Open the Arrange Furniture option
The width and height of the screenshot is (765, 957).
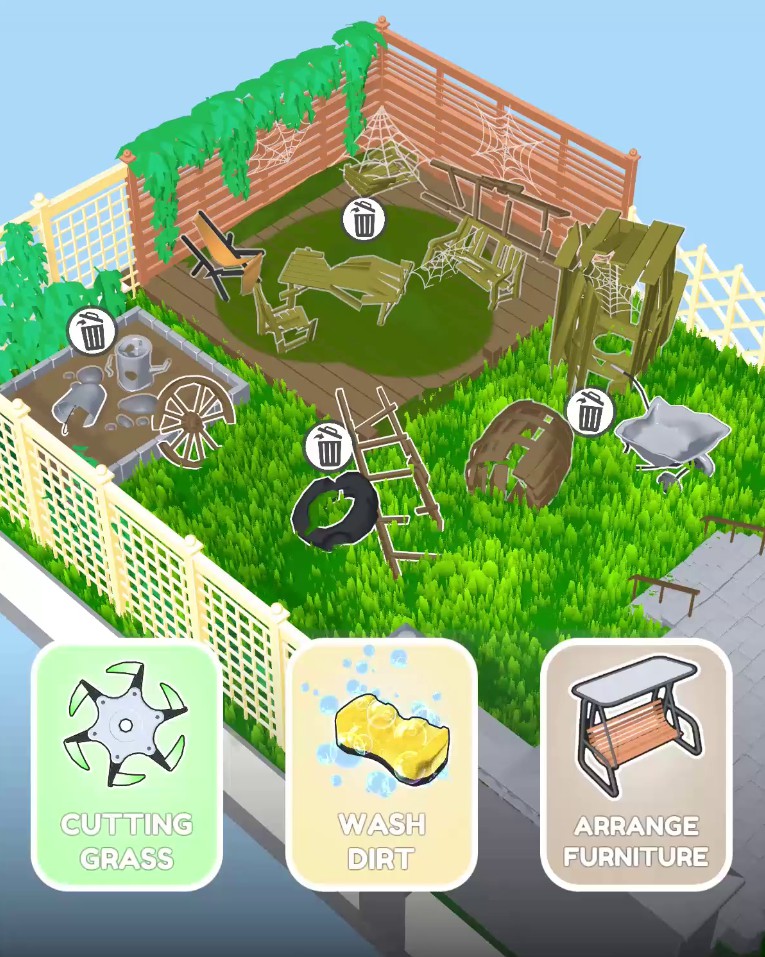(636, 765)
